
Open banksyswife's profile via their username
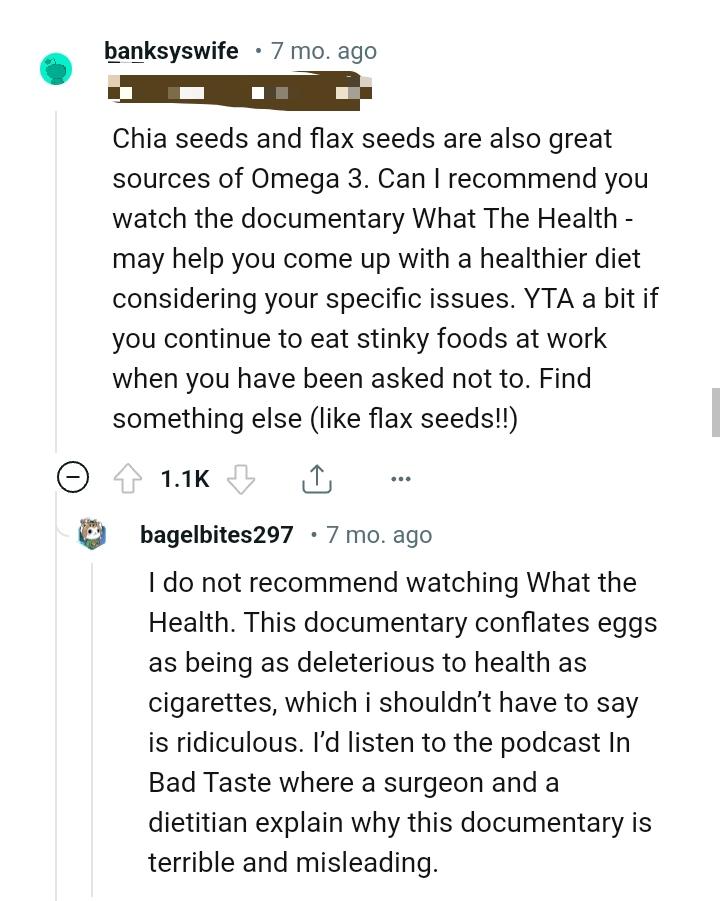pyautogui.click(x=170, y=50)
